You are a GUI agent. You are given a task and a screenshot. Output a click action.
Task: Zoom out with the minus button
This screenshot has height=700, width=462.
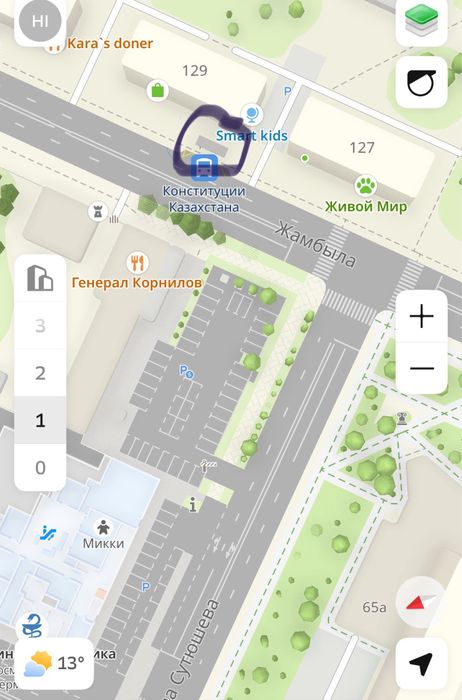(x=421, y=368)
